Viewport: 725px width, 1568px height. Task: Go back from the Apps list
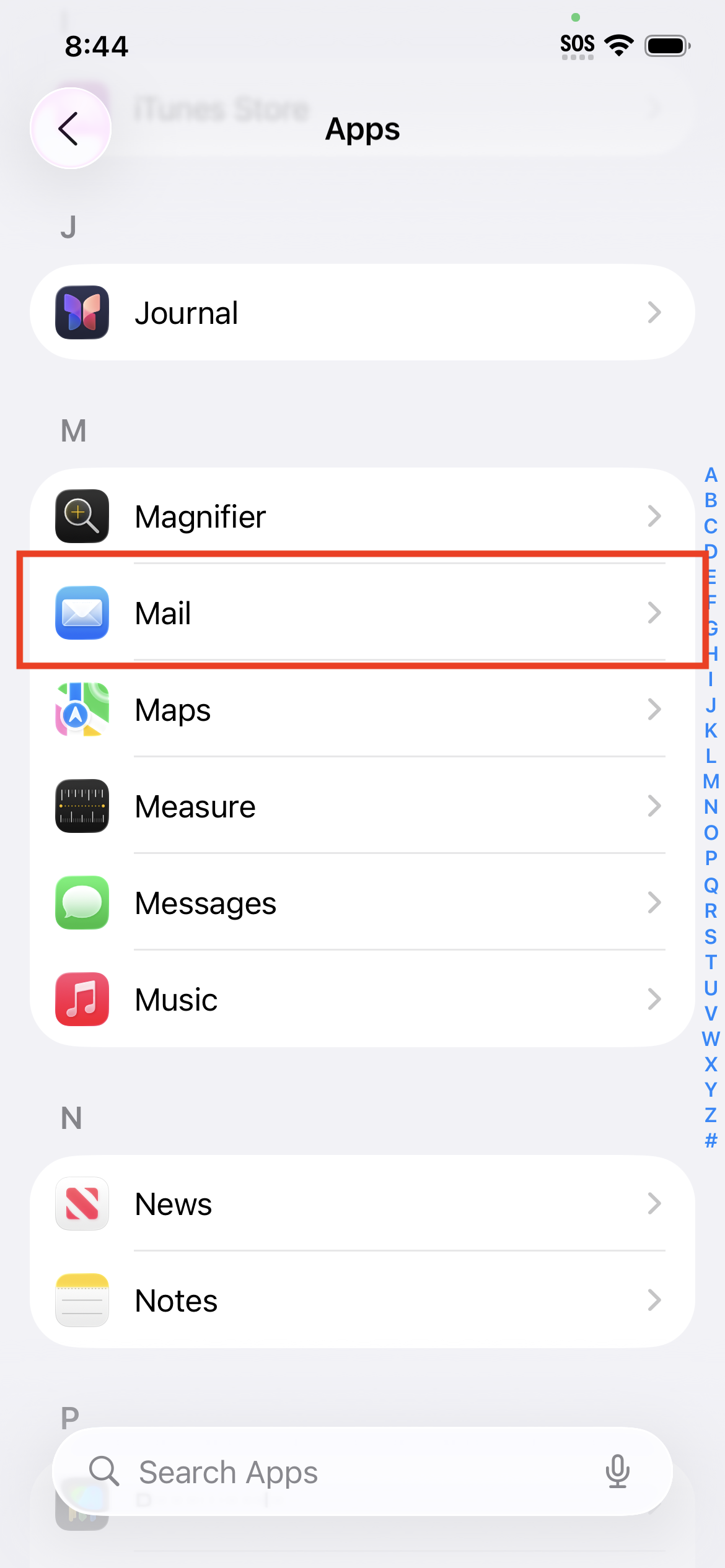(71, 128)
